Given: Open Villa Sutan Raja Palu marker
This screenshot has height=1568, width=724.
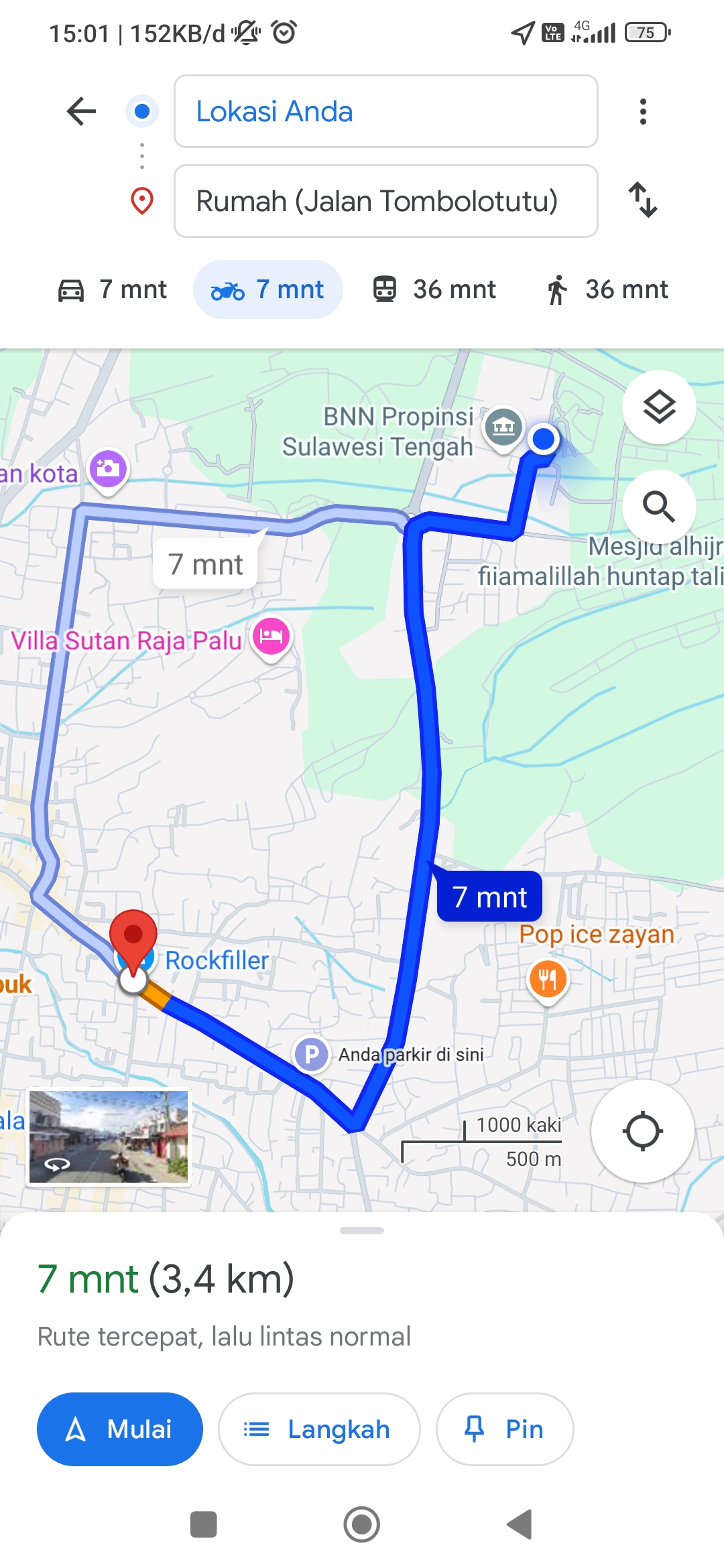Looking at the screenshot, I should (x=271, y=637).
